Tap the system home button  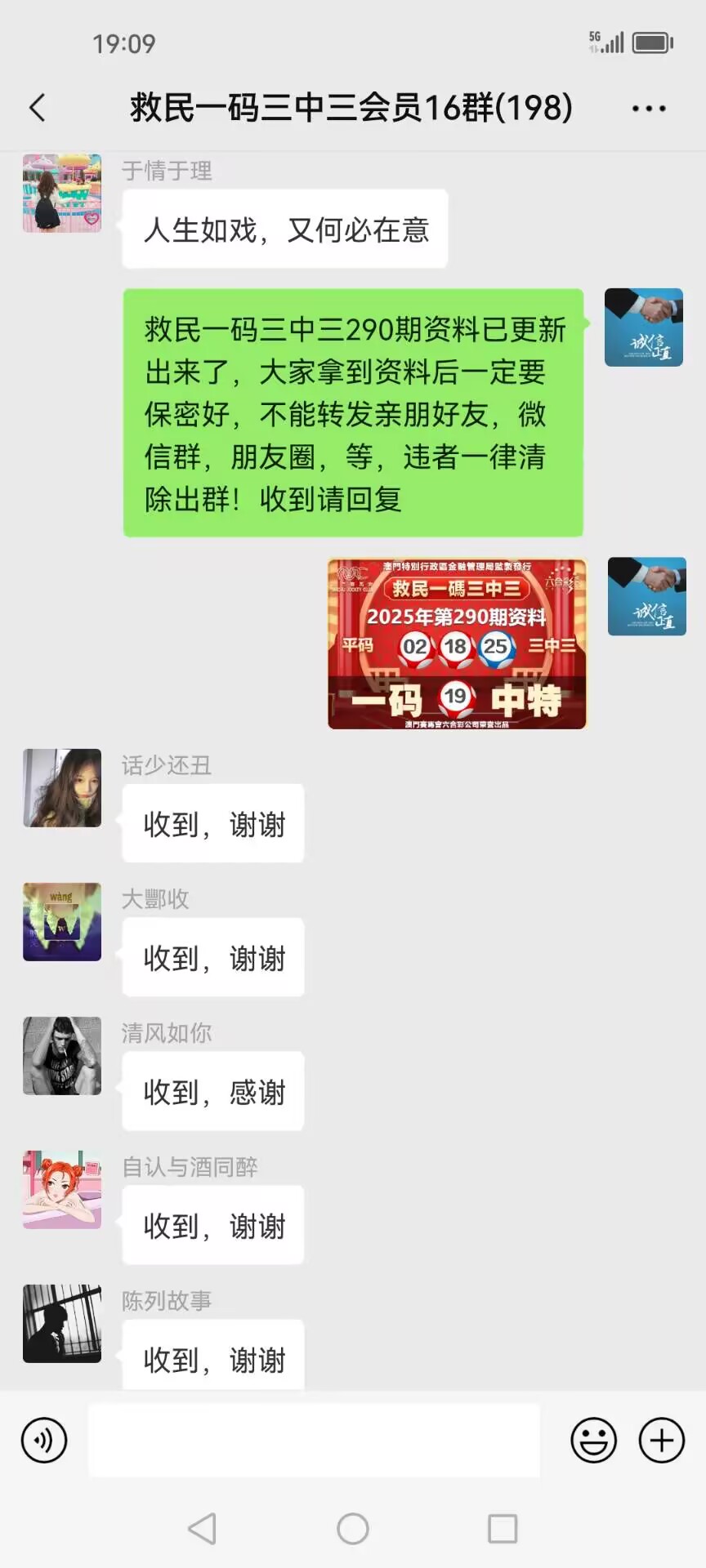[353, 1529]
